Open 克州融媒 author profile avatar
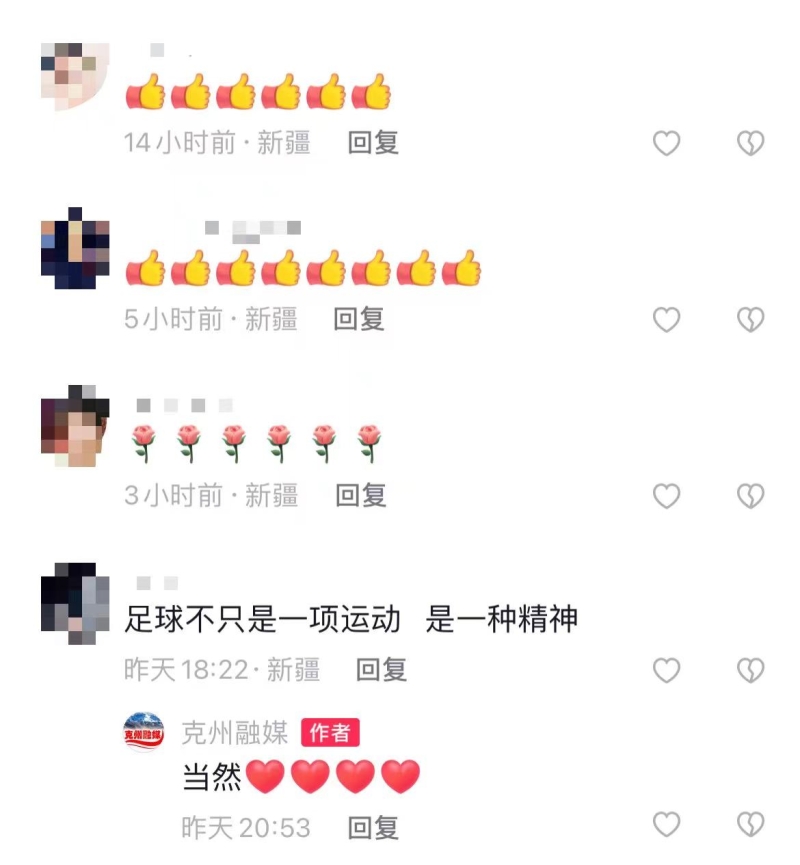Screen dimensions: 800x865 (x=144, y=734)
